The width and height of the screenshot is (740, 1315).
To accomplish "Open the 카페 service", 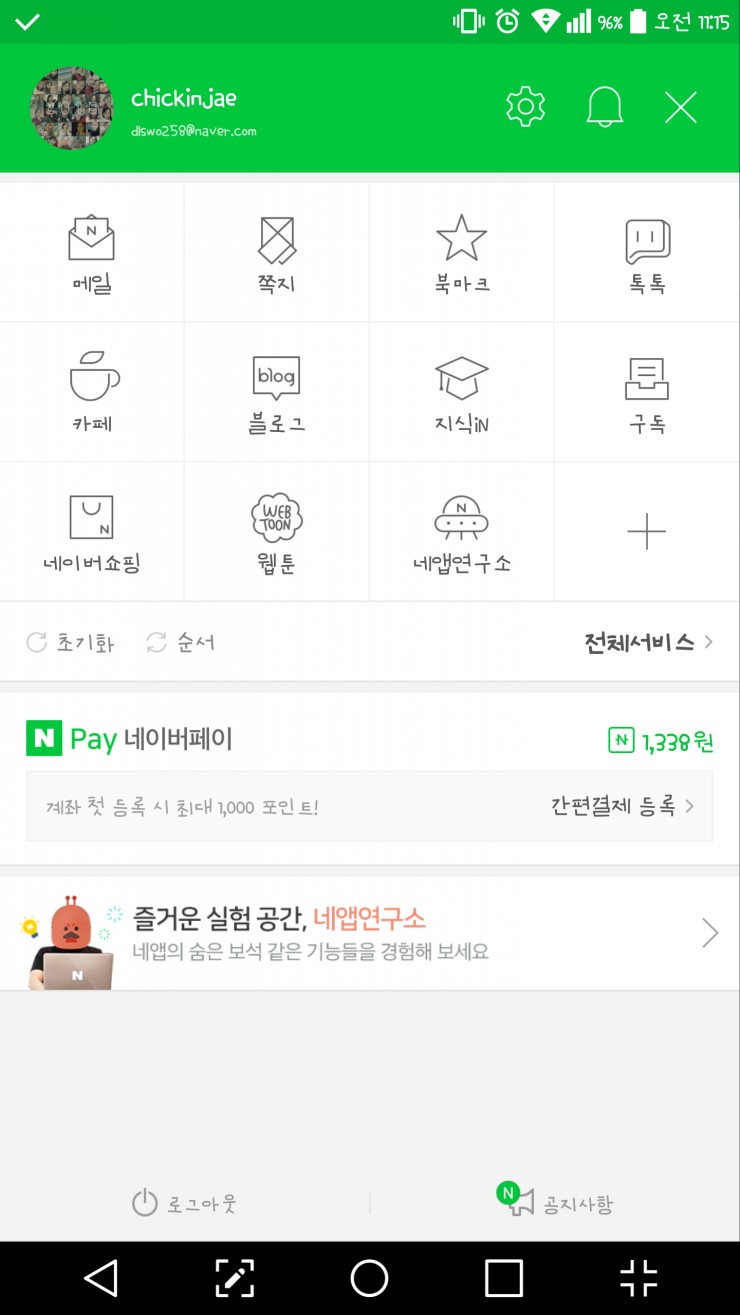I will (92, 393).
